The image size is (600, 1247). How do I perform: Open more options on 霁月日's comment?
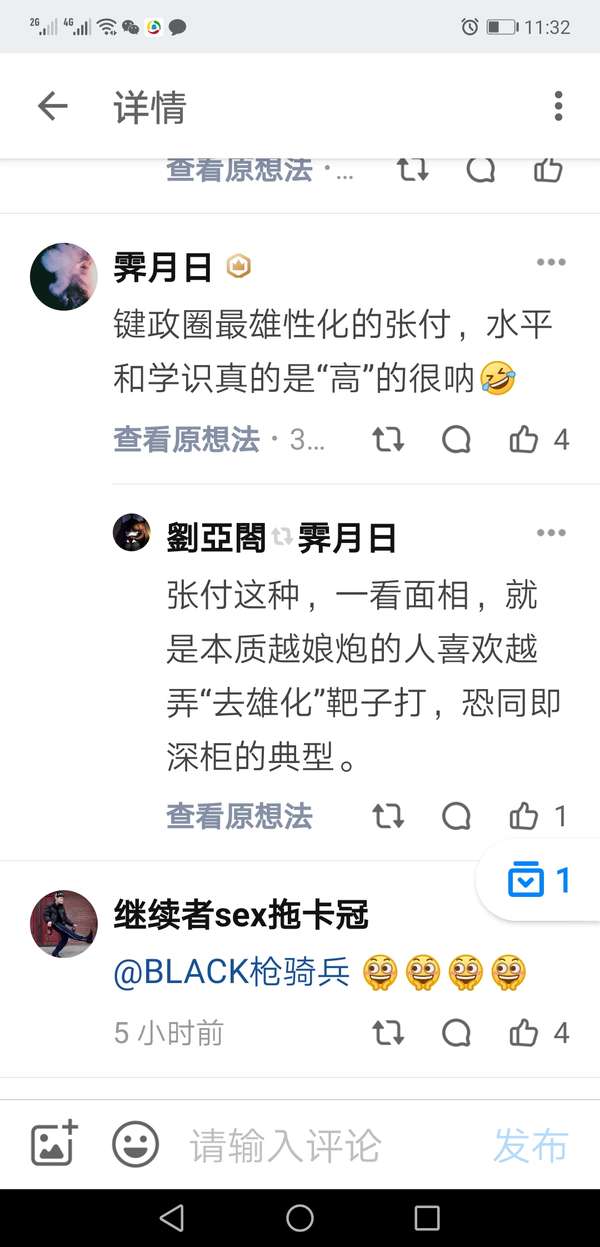[x=551, y=262]
